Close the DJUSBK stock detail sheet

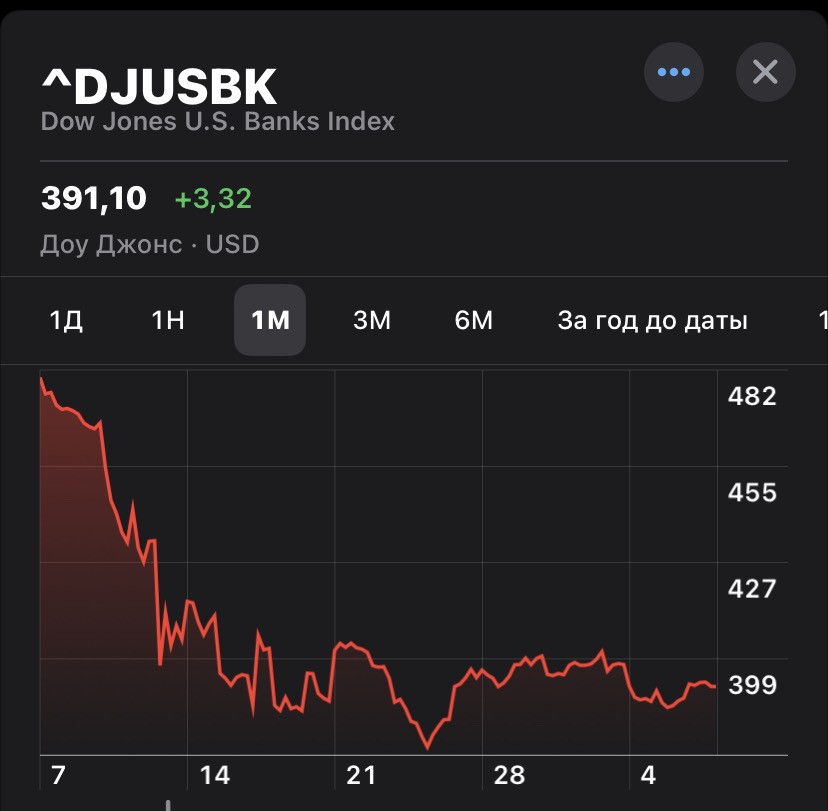(765, 72)
